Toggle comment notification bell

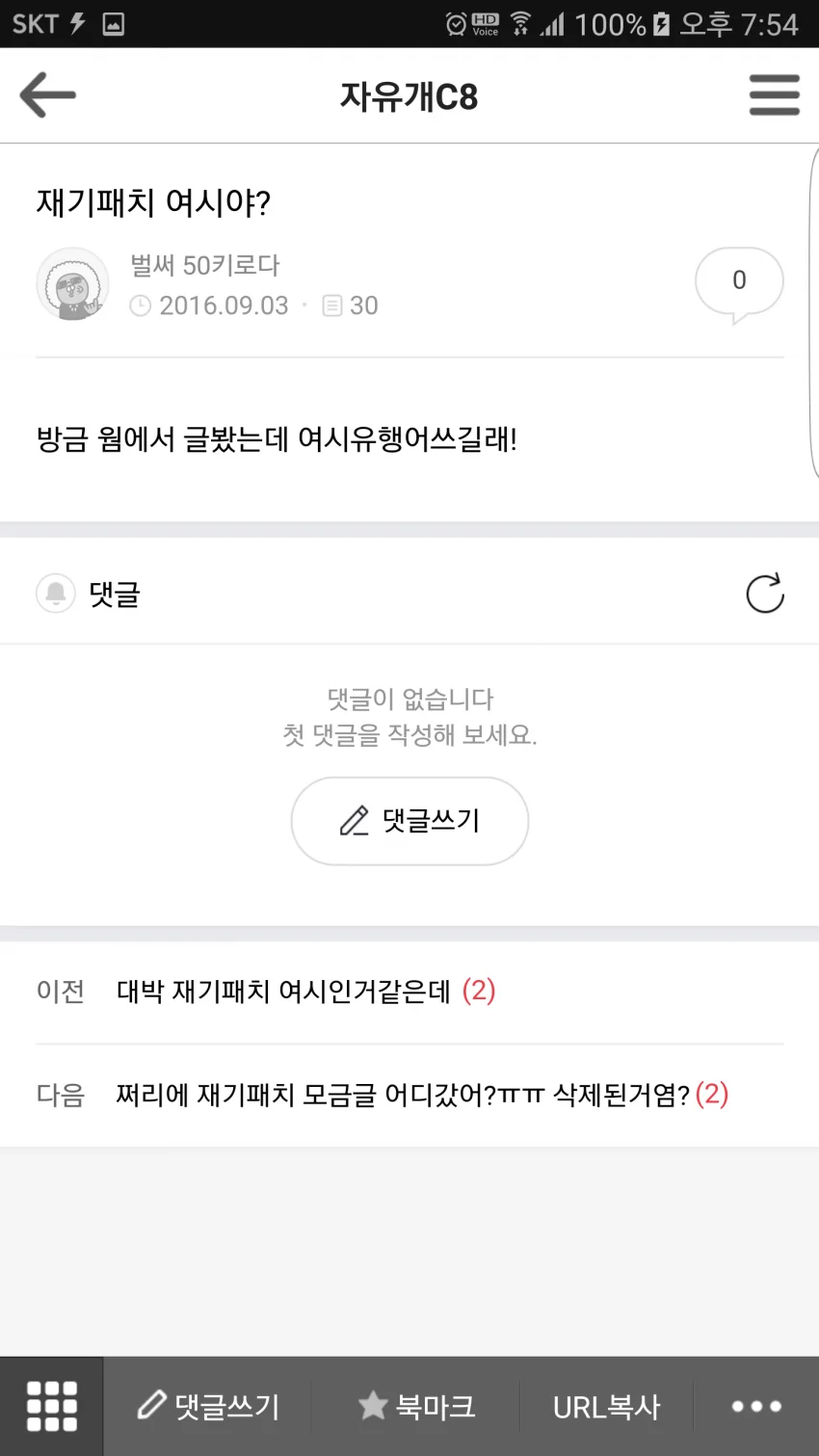56,594
